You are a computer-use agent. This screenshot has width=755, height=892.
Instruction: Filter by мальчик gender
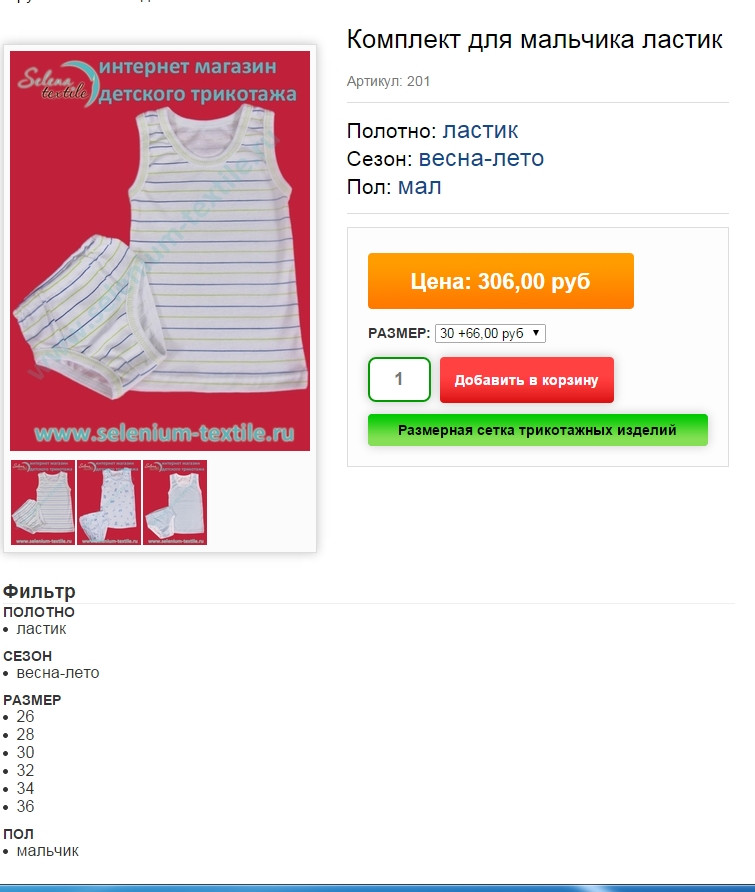[x=47, y=851]
